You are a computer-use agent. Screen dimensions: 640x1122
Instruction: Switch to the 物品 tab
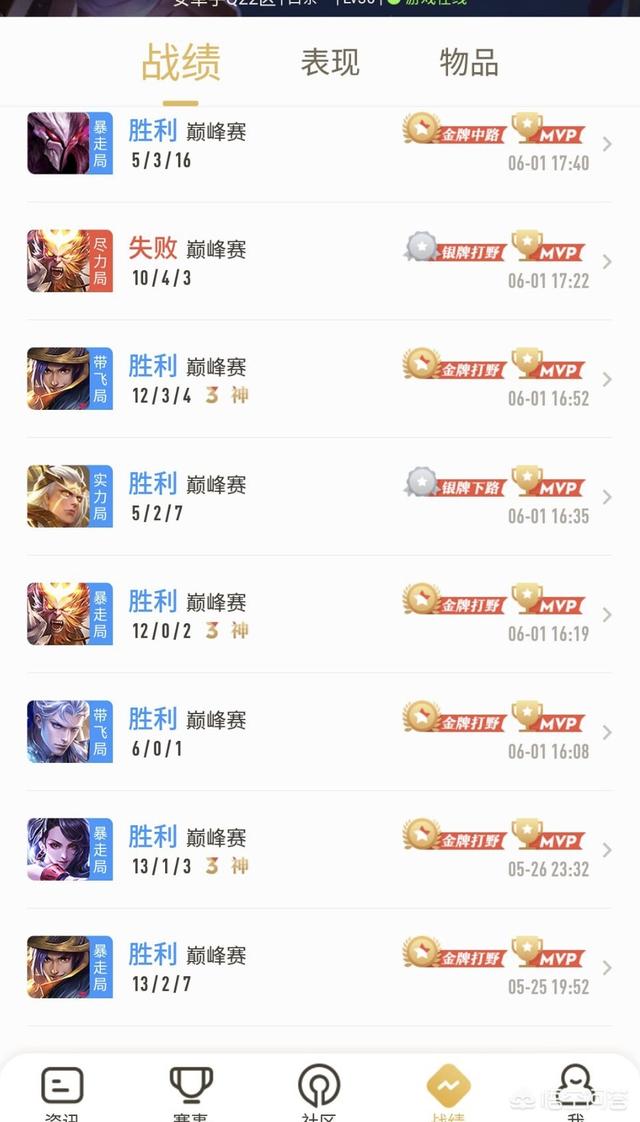(x=469, y=63)
